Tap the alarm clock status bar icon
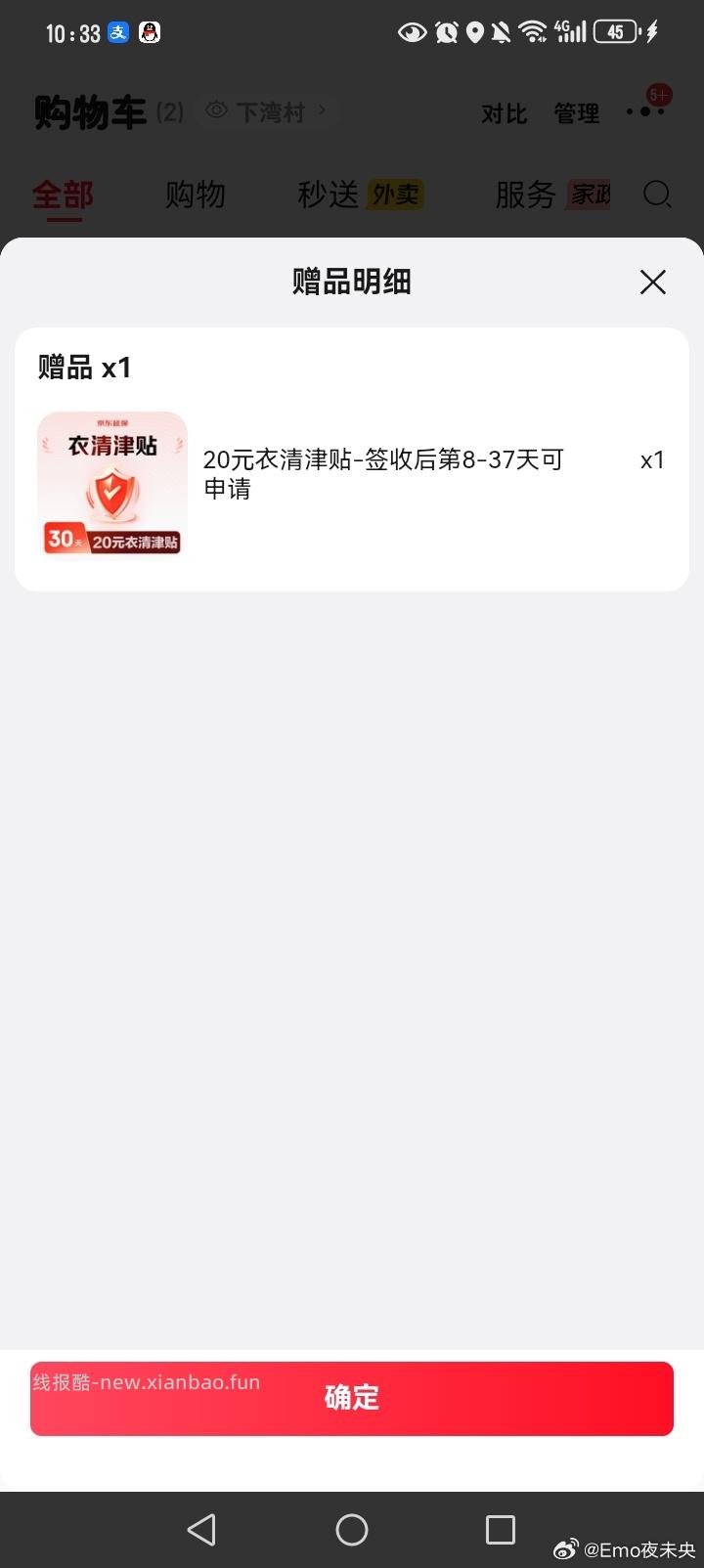This screenshot has width=704, height=1568. click(446, 32)
